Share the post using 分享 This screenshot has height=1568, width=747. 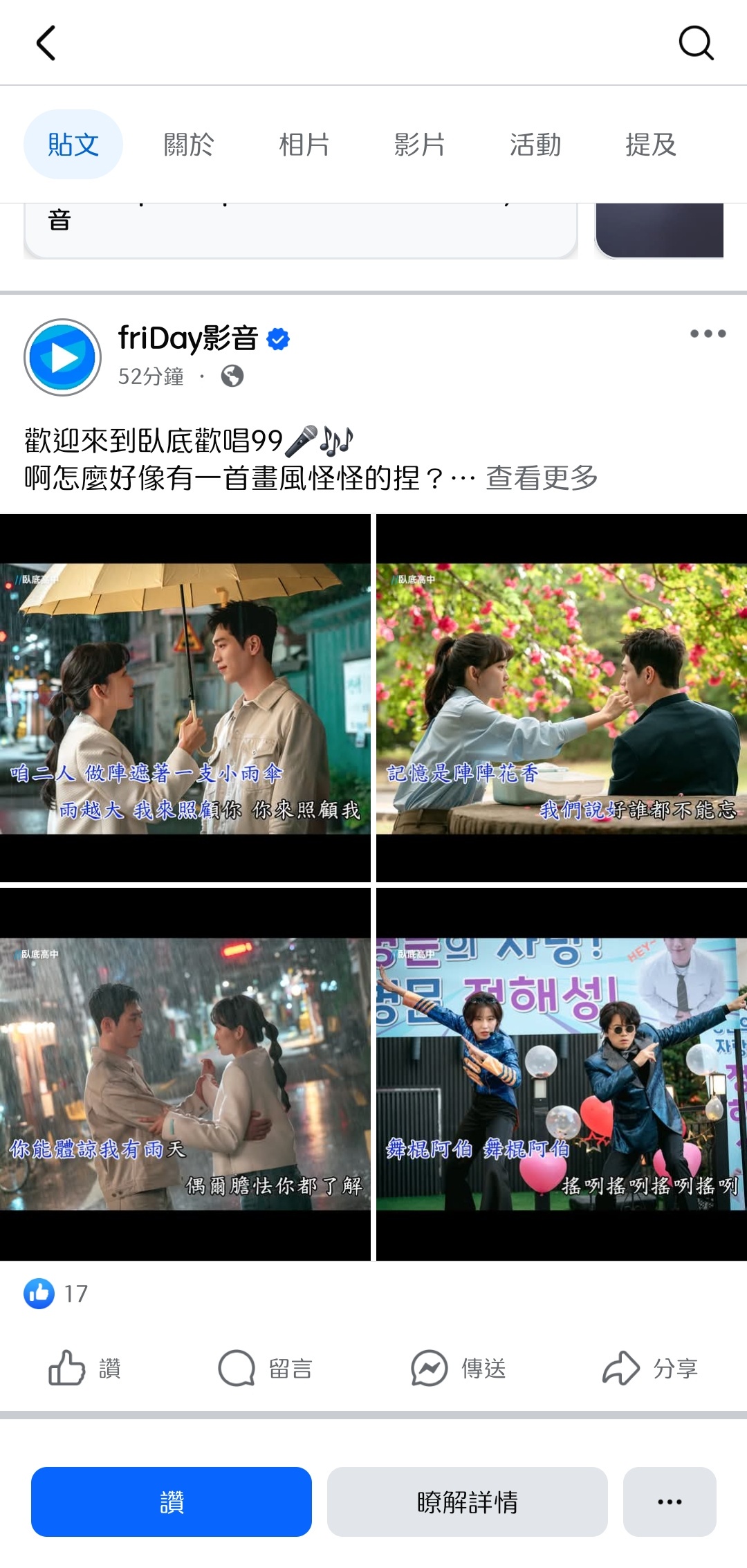pyautogui.click(x=650, y=1368)
